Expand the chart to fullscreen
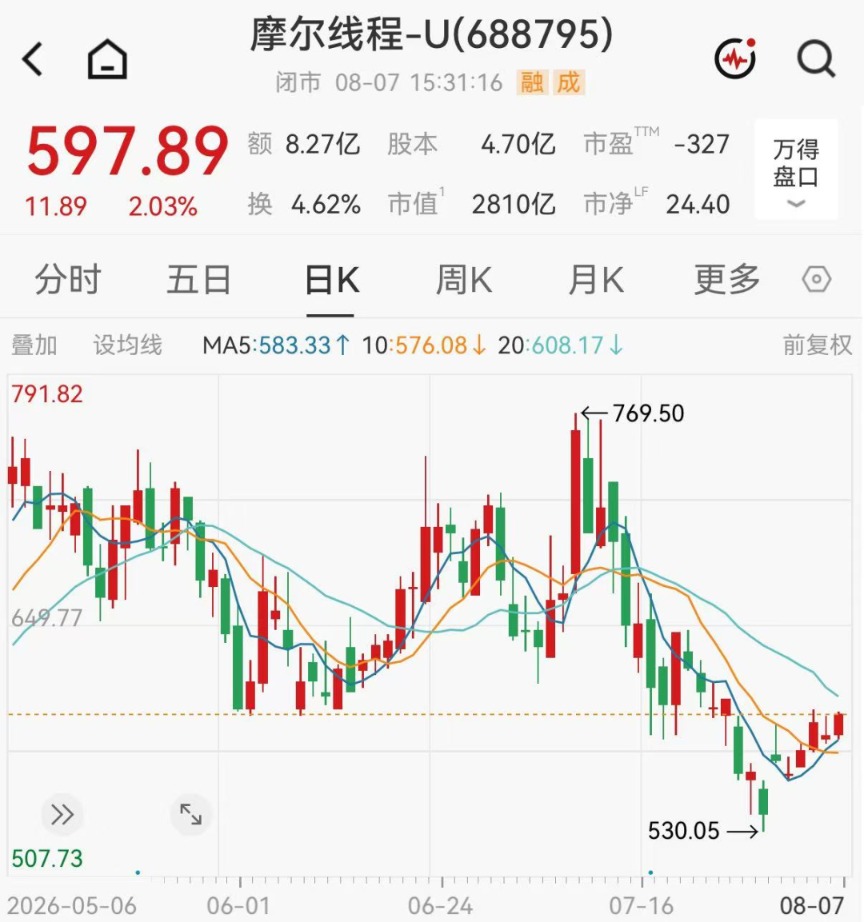The width and height of the screenshot is (864, 922). tap(191, 814)
